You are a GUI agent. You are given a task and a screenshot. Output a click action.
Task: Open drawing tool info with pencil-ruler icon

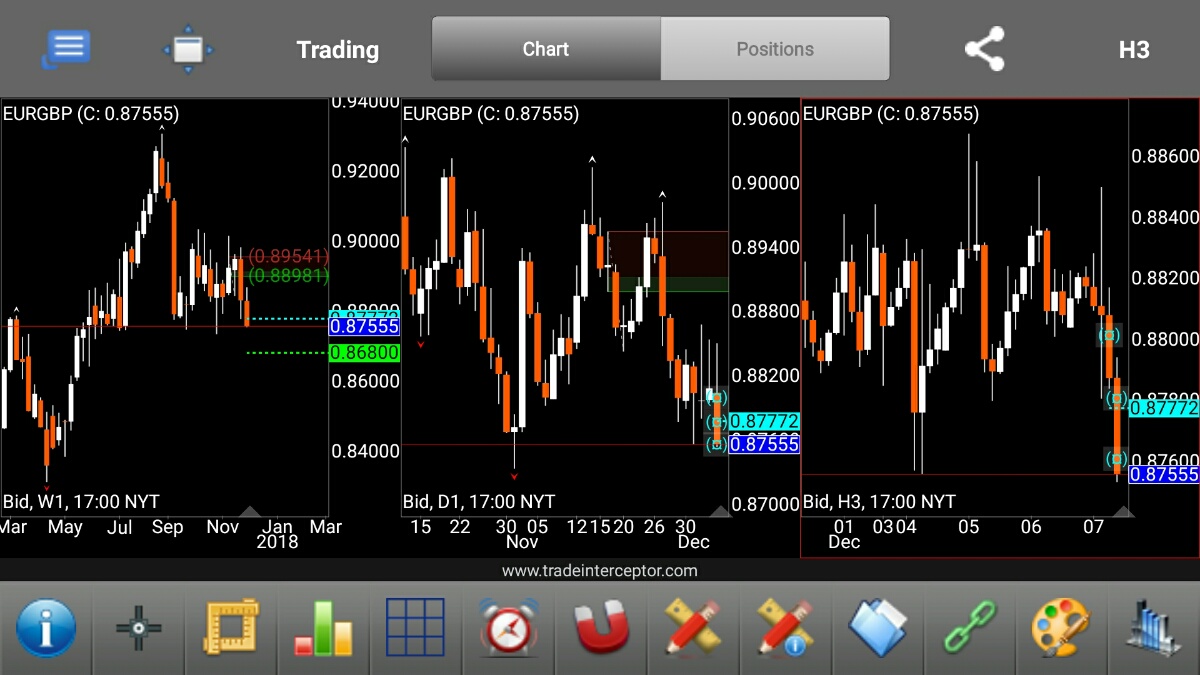(x=785, y=629)
